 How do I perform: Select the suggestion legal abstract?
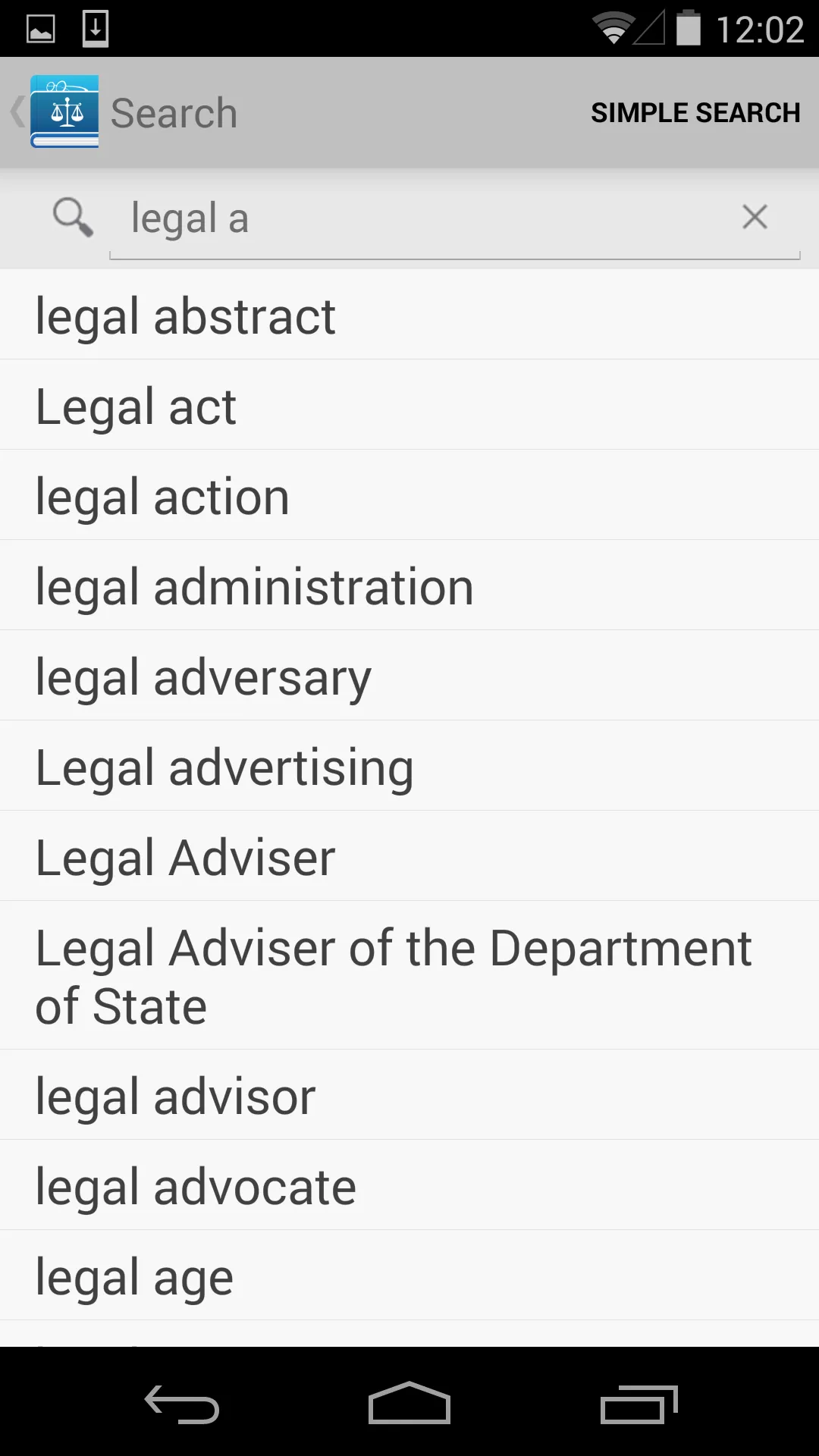tap(185, 315)
